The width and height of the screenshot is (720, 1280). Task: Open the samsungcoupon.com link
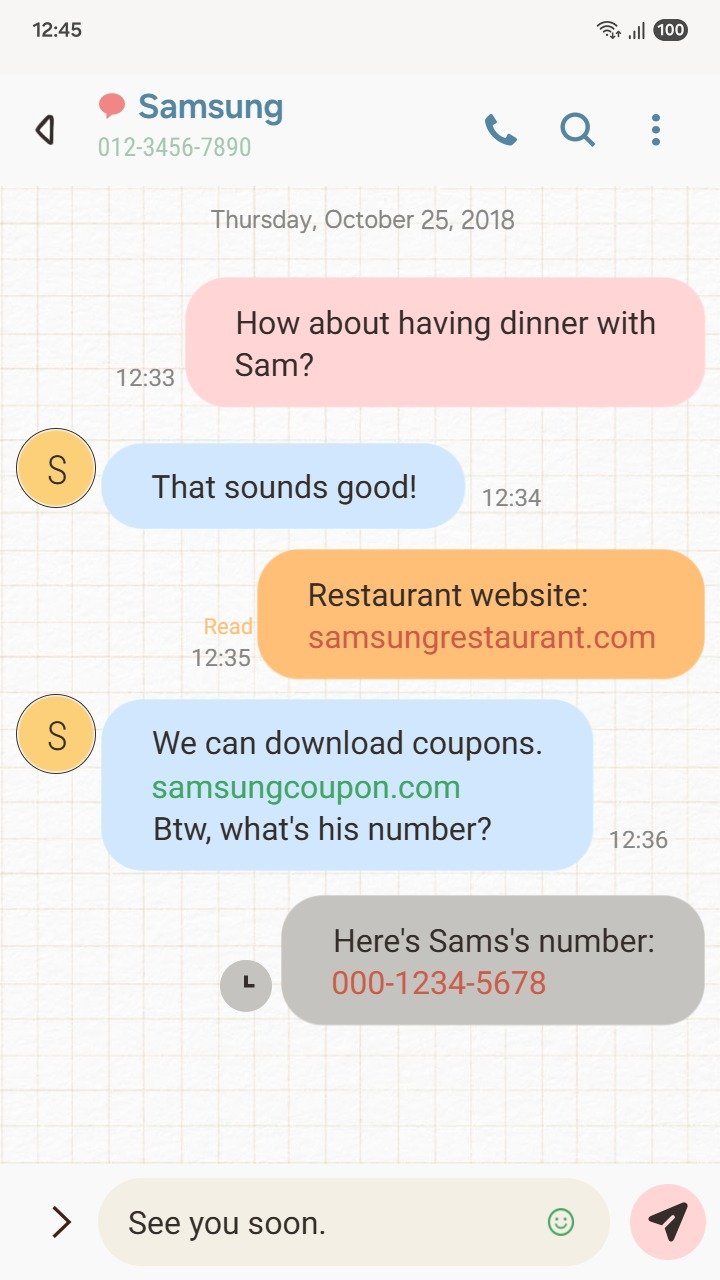[306, 788]
